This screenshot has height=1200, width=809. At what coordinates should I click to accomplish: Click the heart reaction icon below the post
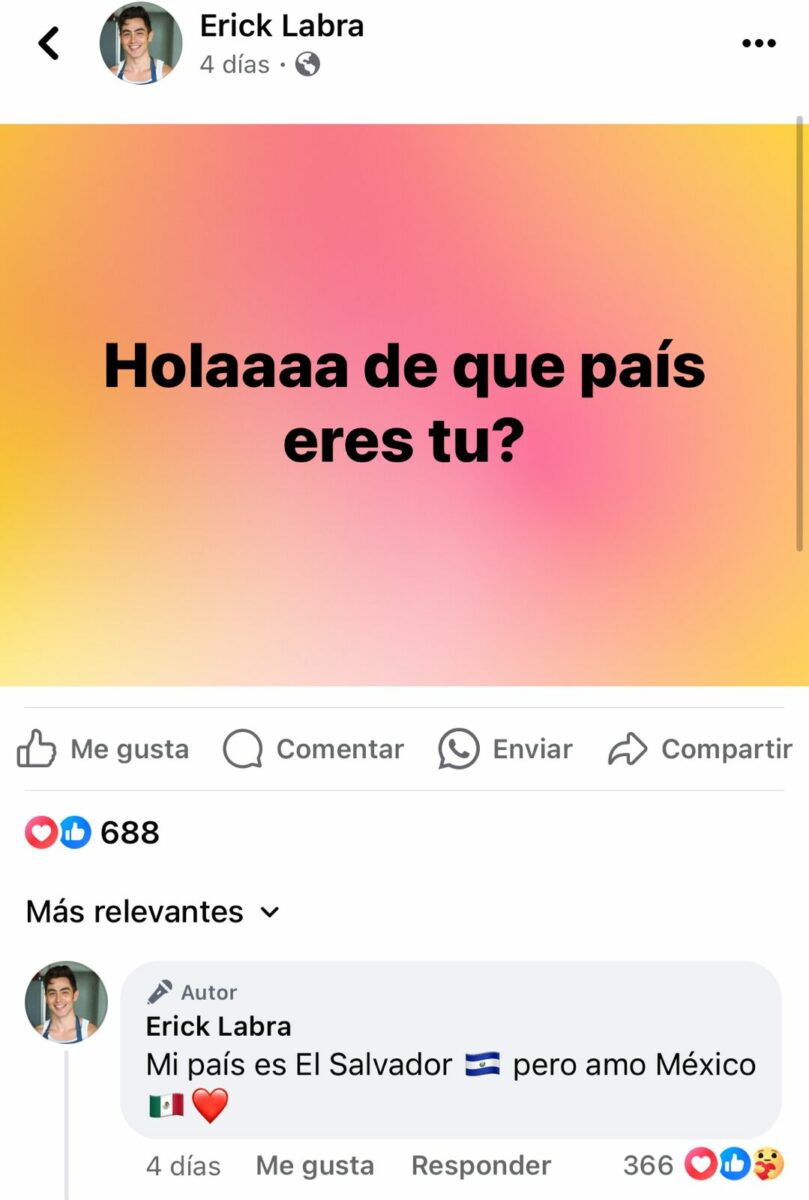[x=38, y=832]
